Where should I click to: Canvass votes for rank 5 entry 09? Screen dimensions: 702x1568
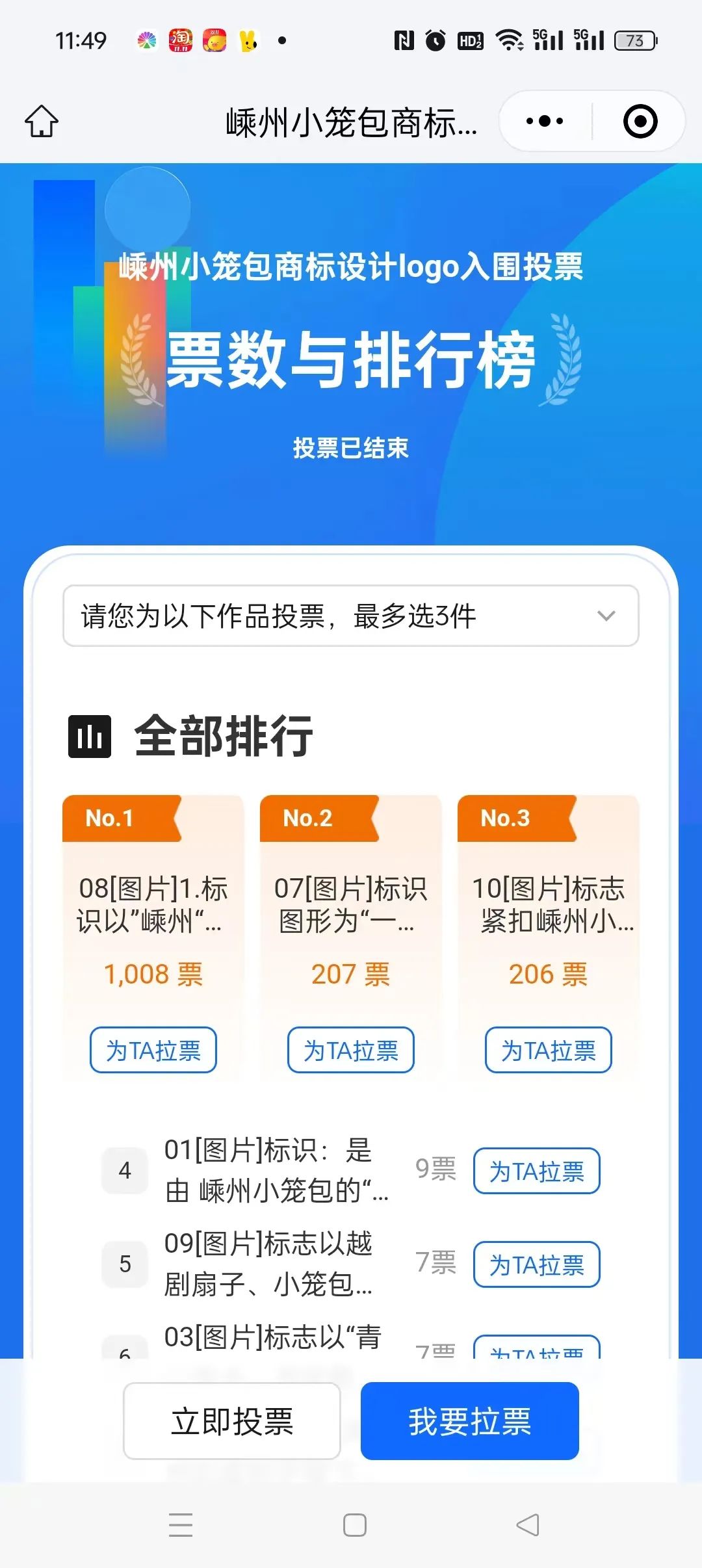536,1264
